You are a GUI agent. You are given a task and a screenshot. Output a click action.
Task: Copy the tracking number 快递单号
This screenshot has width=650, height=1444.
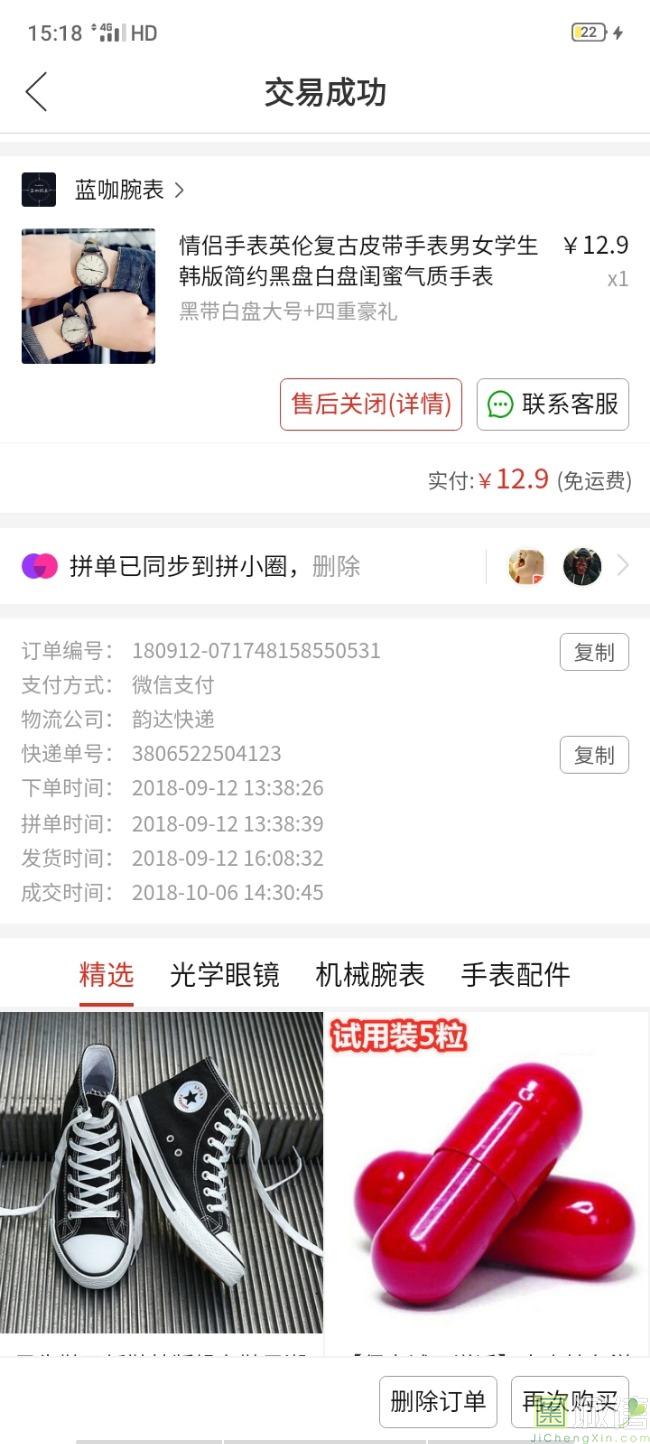coord(594,755)
